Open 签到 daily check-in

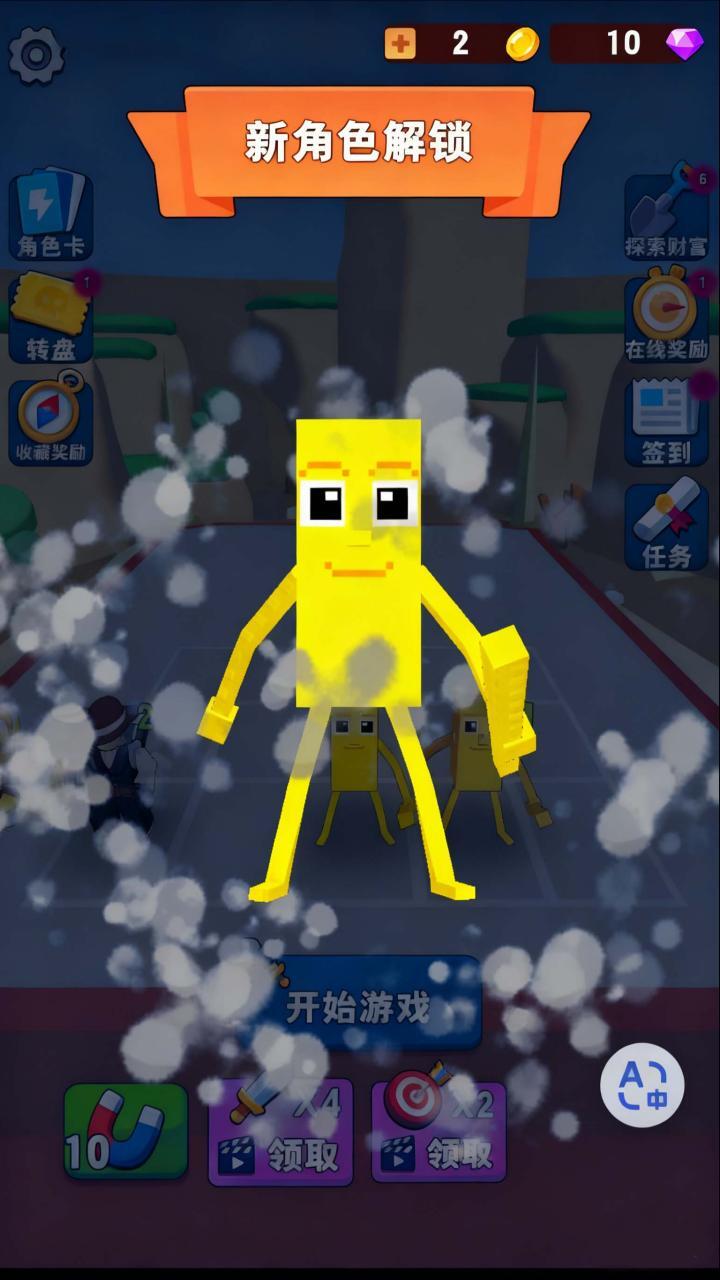click(666, 422)
